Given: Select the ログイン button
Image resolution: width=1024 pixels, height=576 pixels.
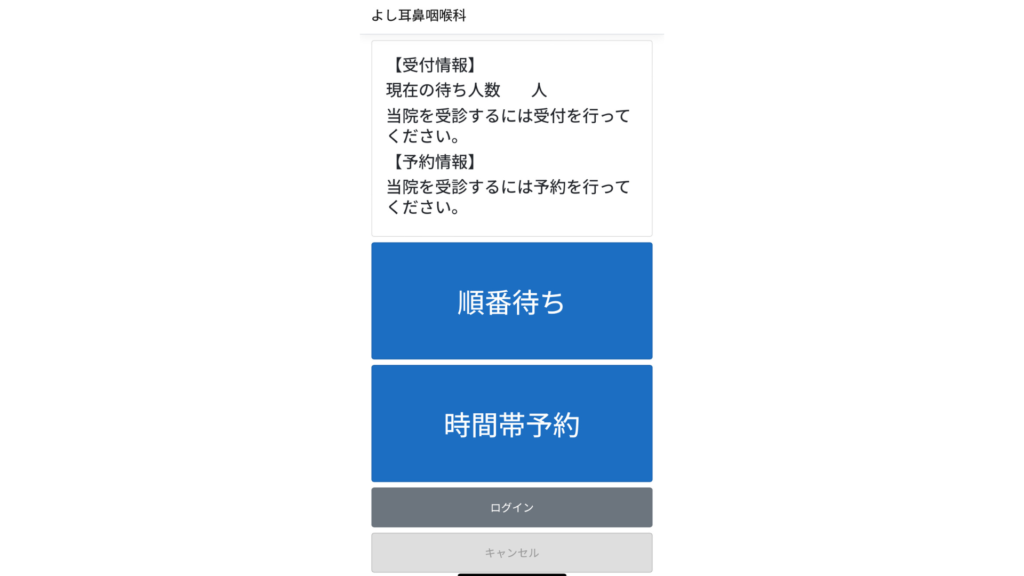Looking at the screenshot, I should coord(511,508).
